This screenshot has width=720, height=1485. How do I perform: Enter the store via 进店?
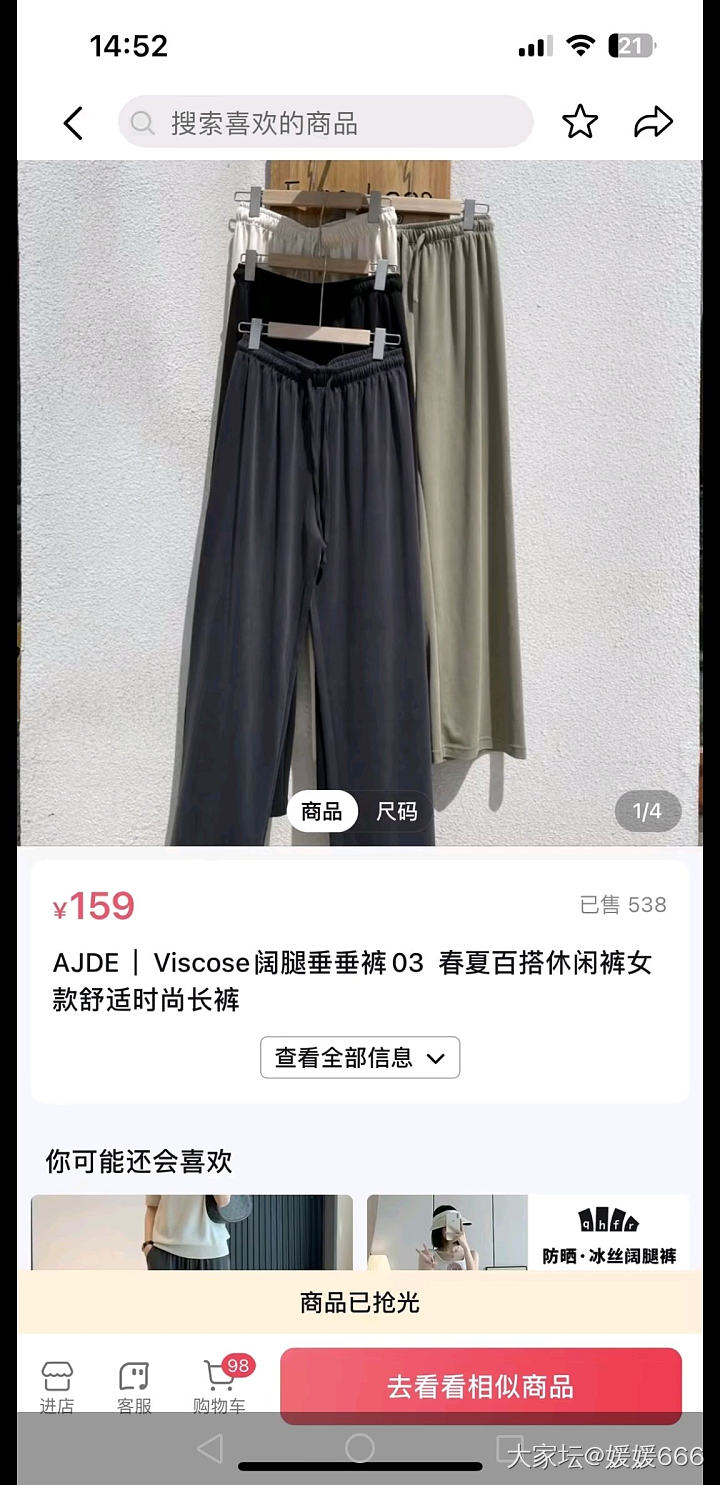[57, 1386]
